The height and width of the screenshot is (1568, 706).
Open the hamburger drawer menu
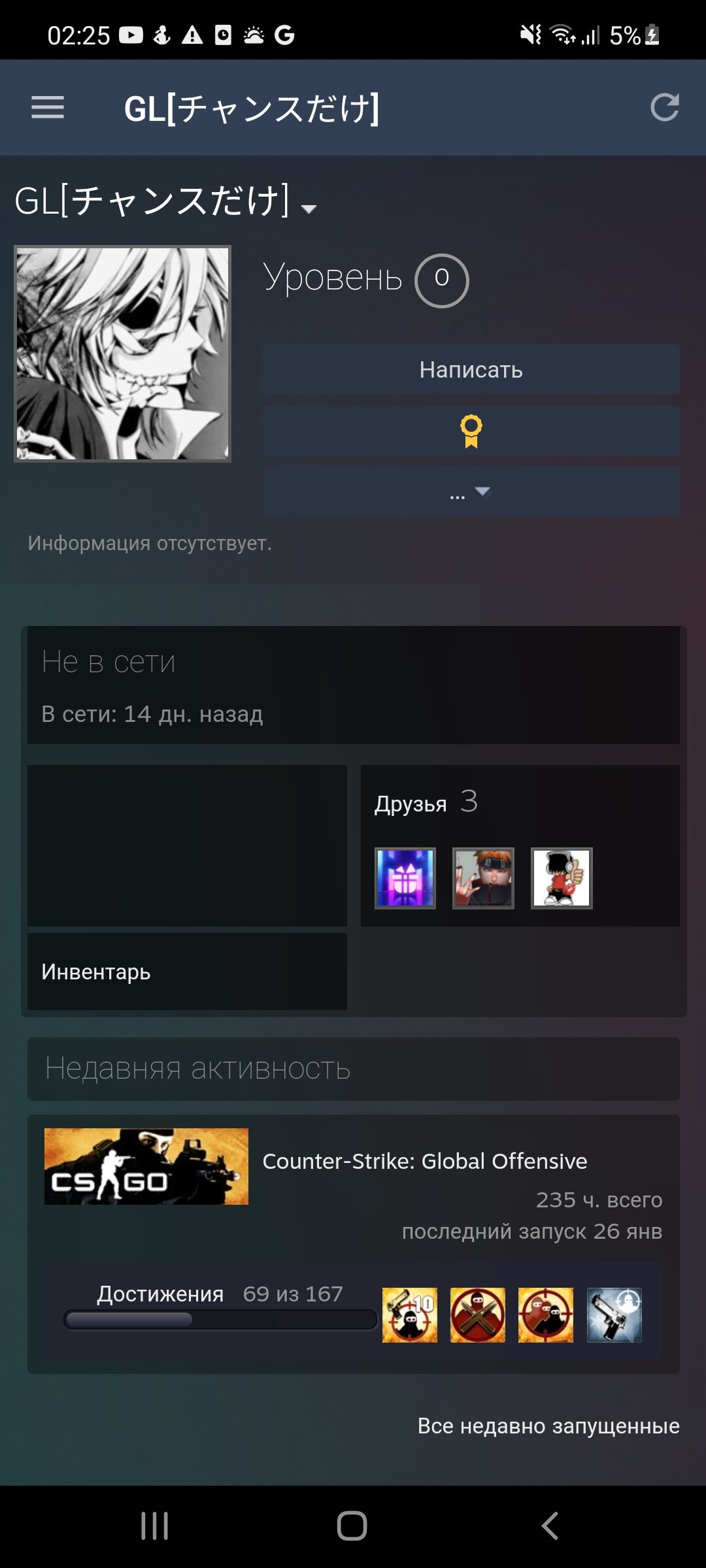(48, 108)
